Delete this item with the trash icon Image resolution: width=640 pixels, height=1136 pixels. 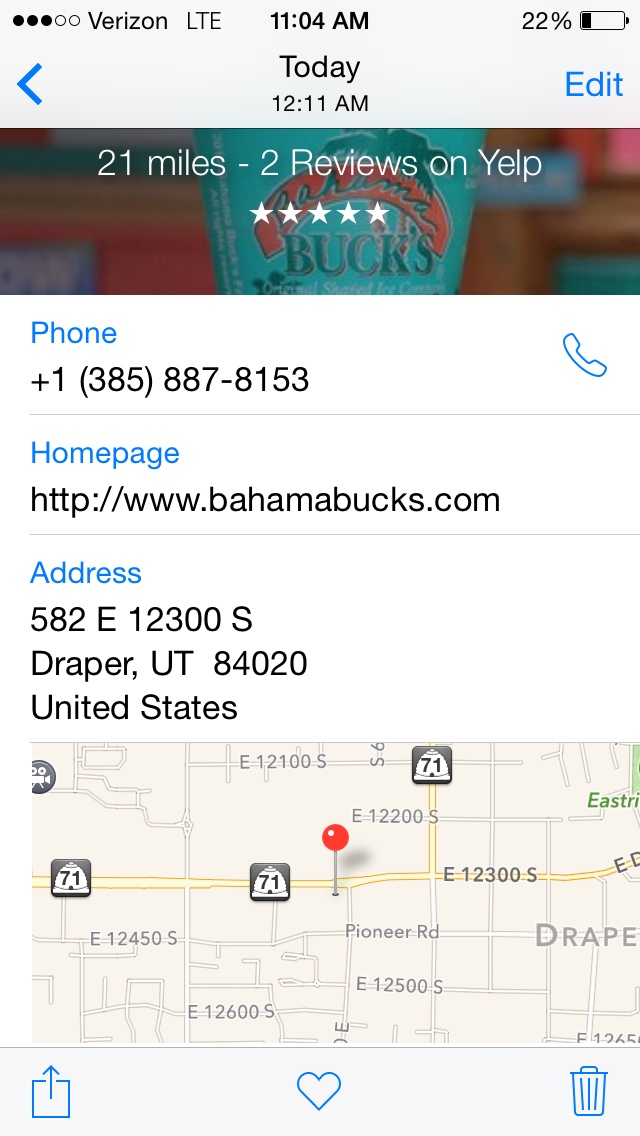point(589,1091)
